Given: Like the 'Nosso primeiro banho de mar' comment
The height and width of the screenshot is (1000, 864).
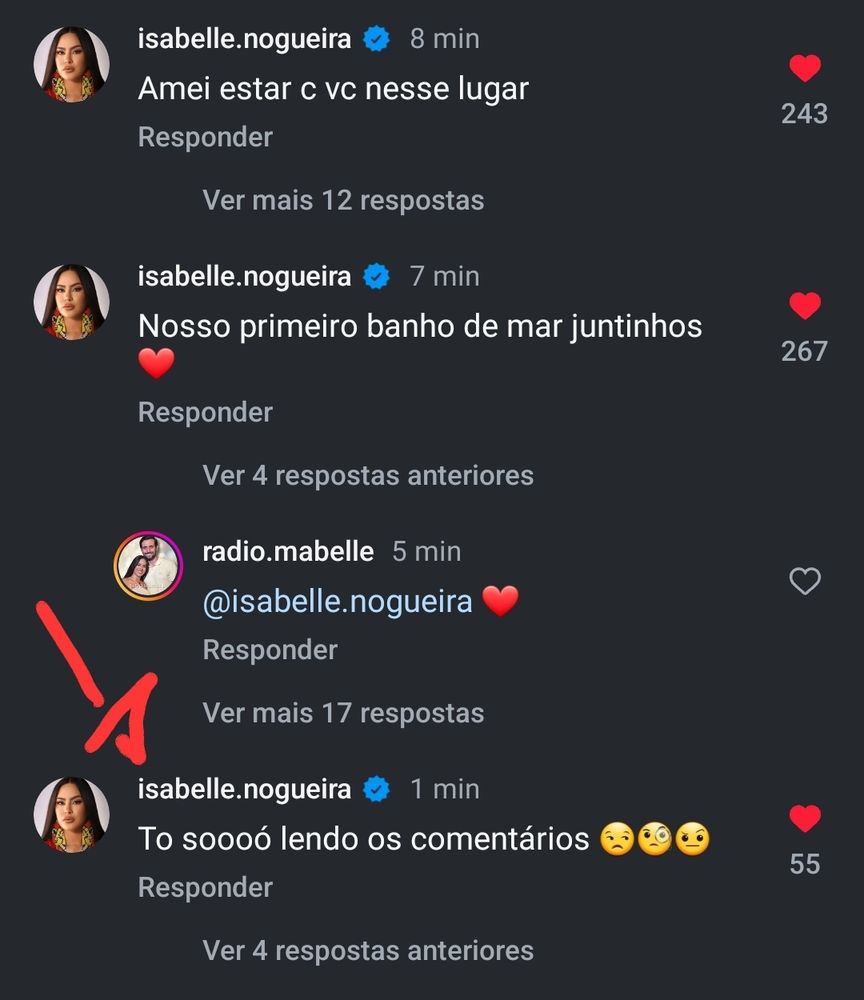Looking at the screenshot, I should [804, 306].
